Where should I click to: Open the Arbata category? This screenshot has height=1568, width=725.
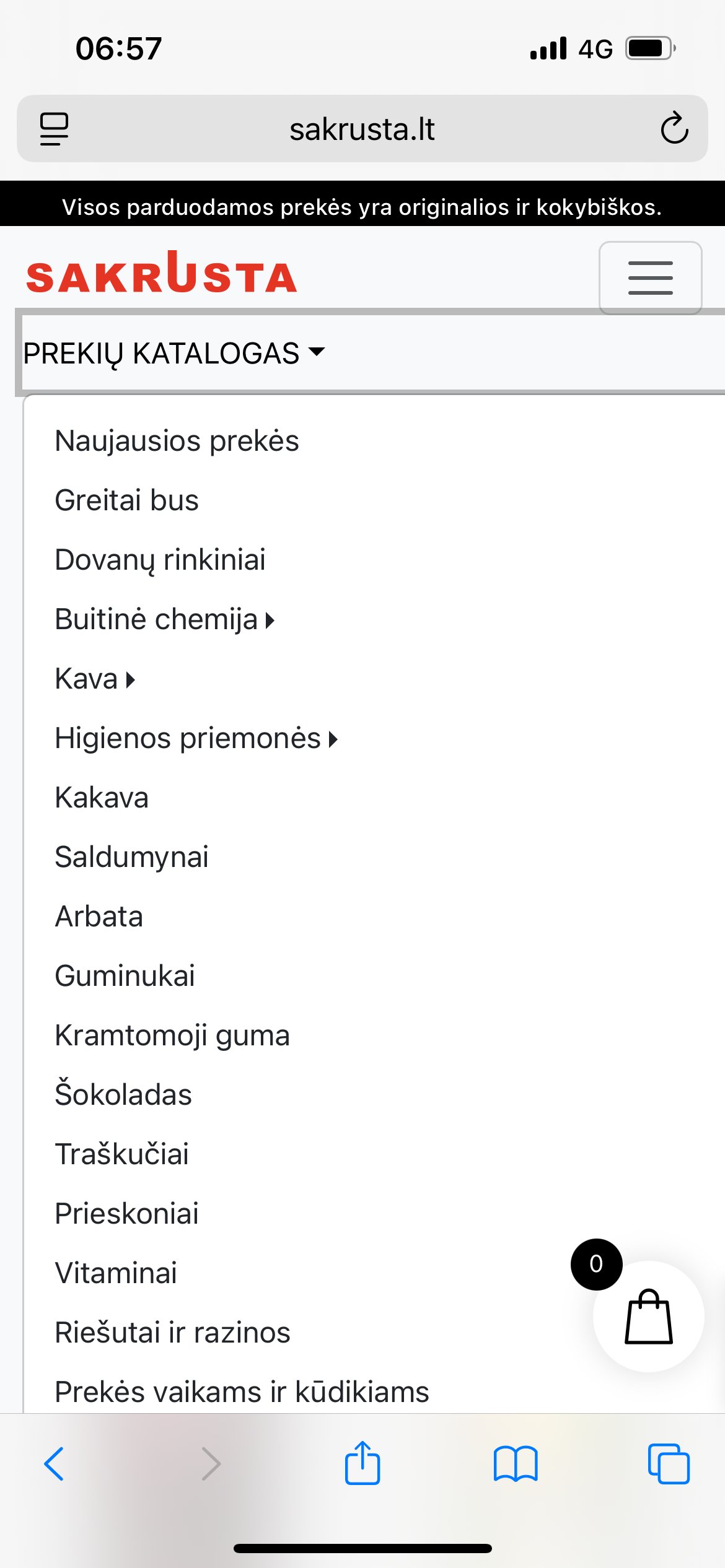point(99,917)
